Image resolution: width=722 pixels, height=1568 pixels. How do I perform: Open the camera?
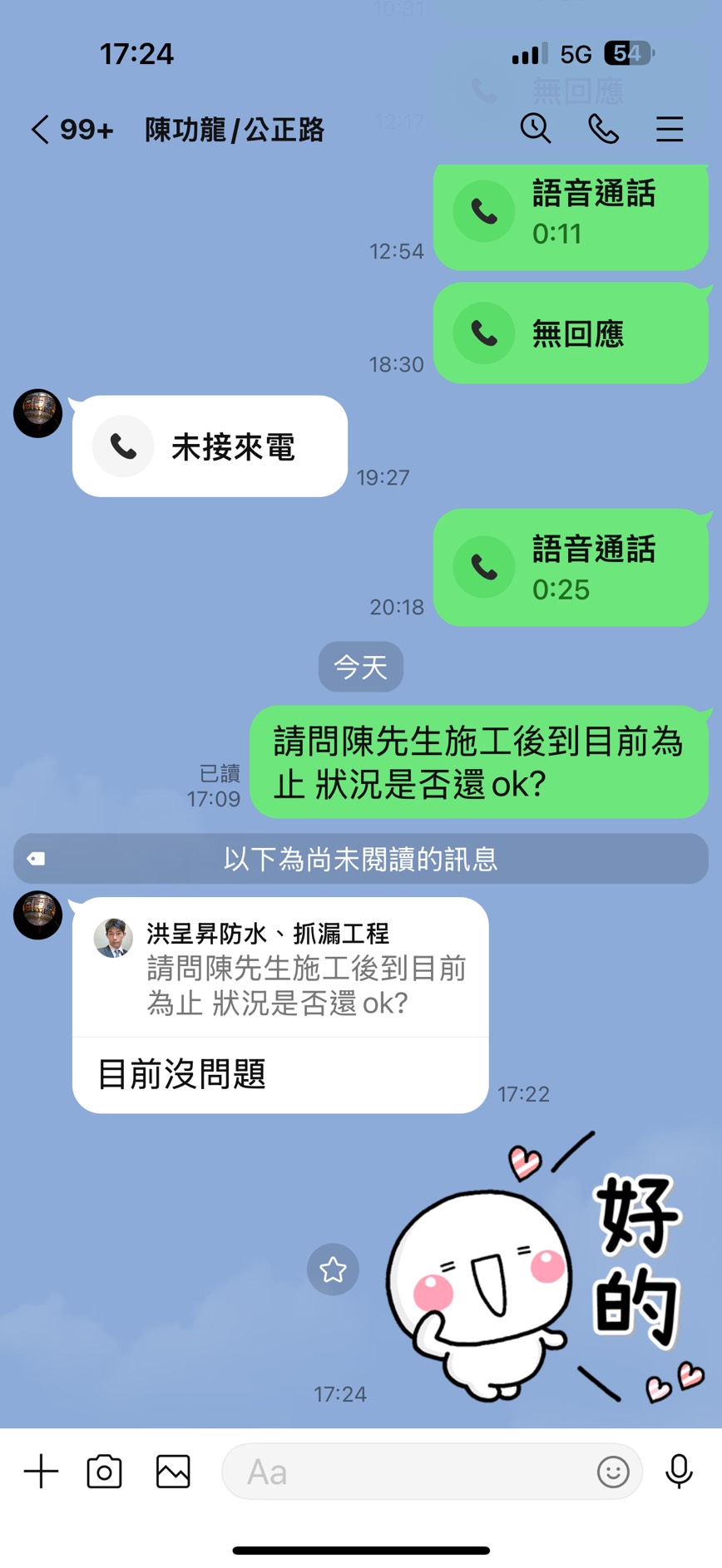point(105,1471)
